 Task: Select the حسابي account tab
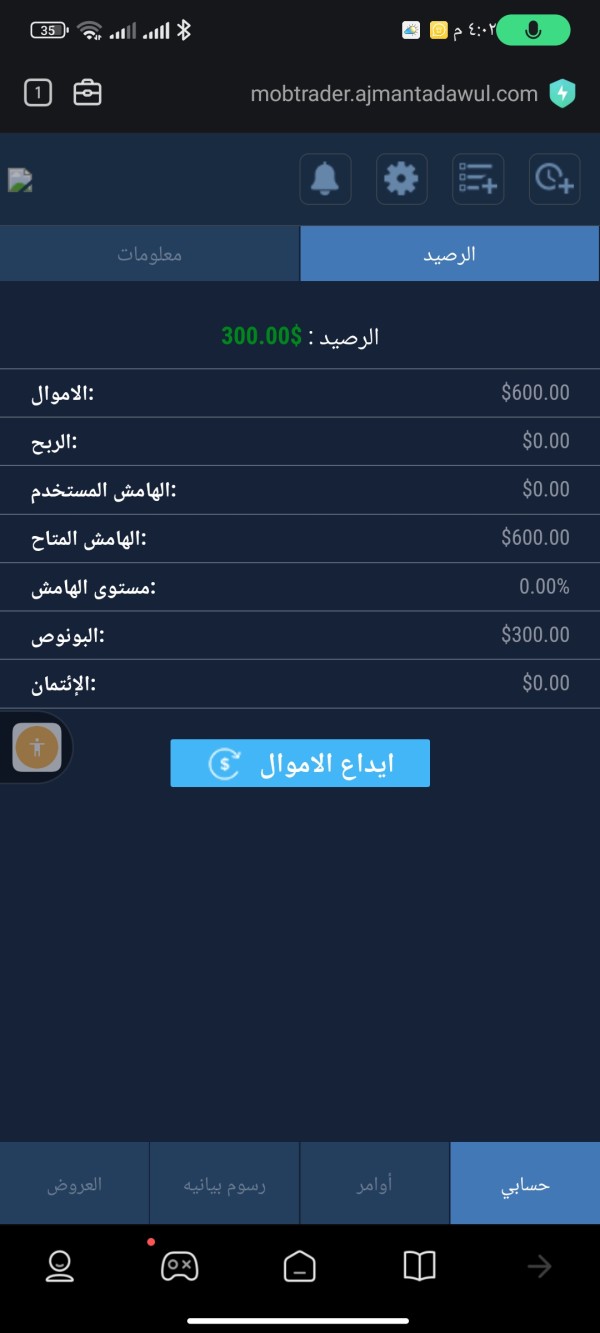click(525, 1184)
